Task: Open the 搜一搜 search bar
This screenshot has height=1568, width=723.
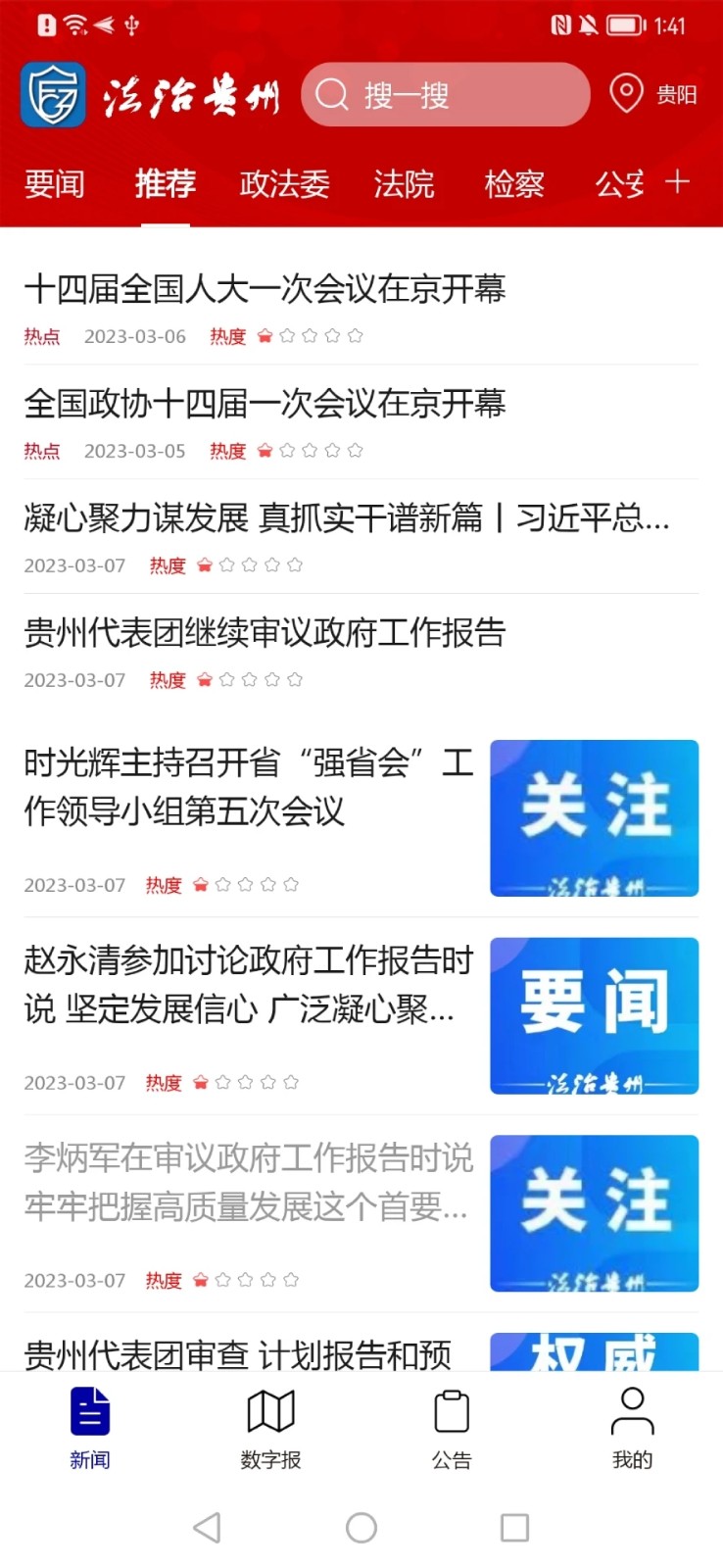Action: [x=445, y=94]
